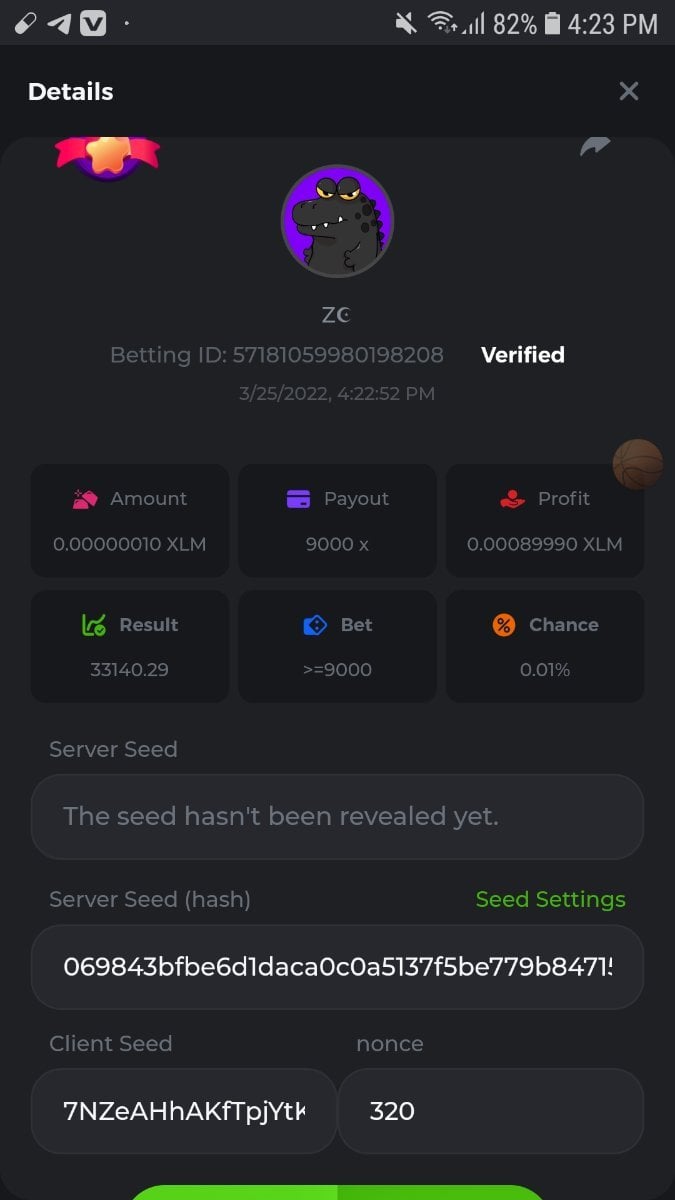Close the Details dialog
The image size is (675, 1200).
point(628,92)
